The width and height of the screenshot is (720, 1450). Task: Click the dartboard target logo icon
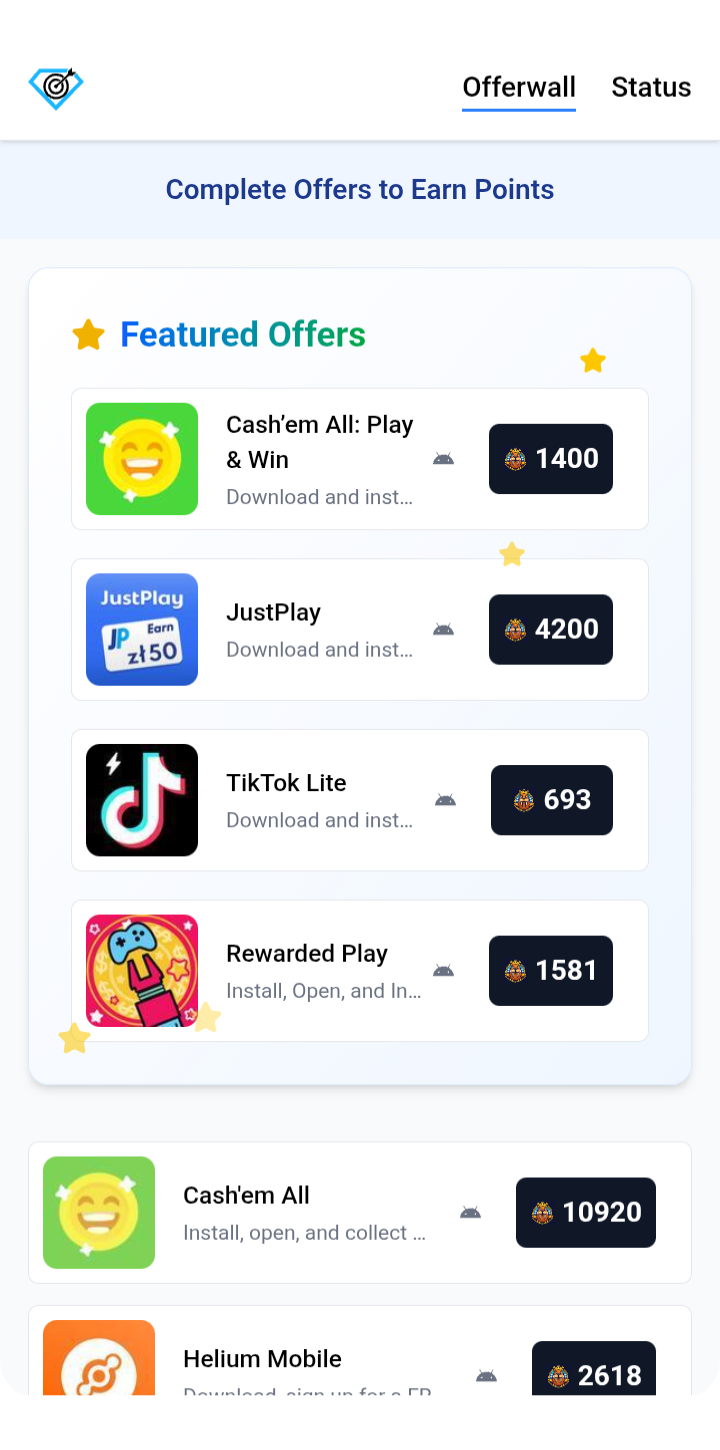56,87
